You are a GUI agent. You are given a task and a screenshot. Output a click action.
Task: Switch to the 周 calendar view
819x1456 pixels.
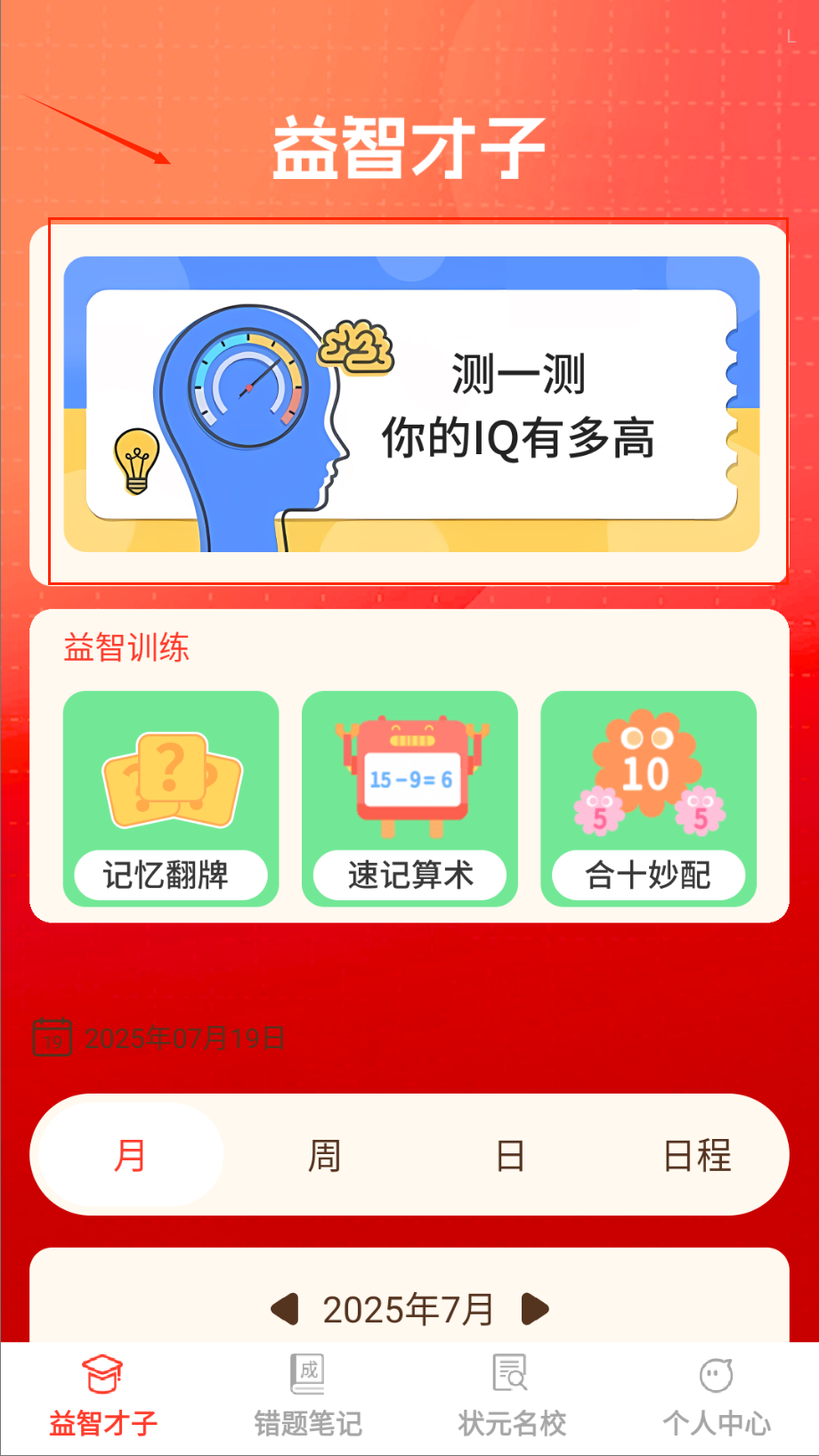click(324, 1155)
